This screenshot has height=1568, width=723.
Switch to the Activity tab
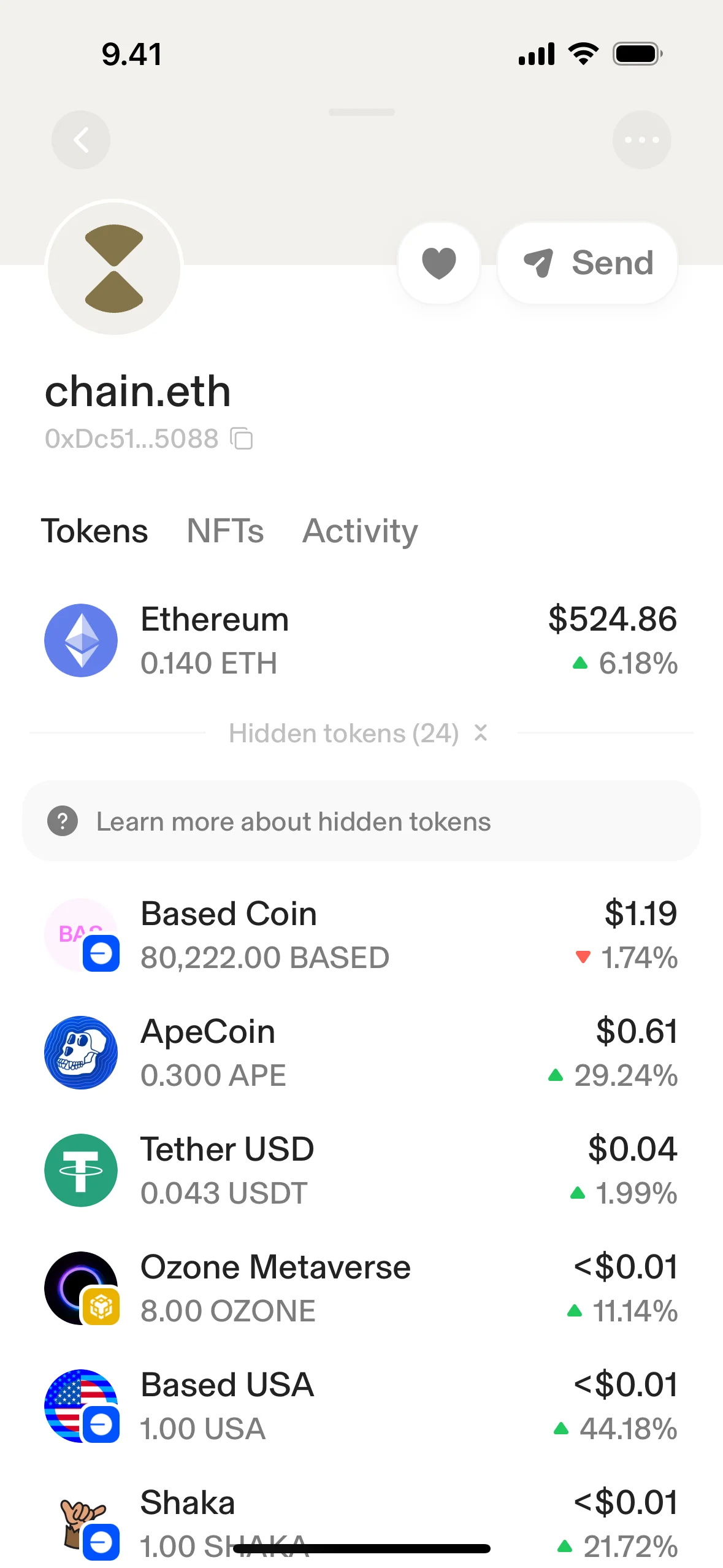(360, 531)
